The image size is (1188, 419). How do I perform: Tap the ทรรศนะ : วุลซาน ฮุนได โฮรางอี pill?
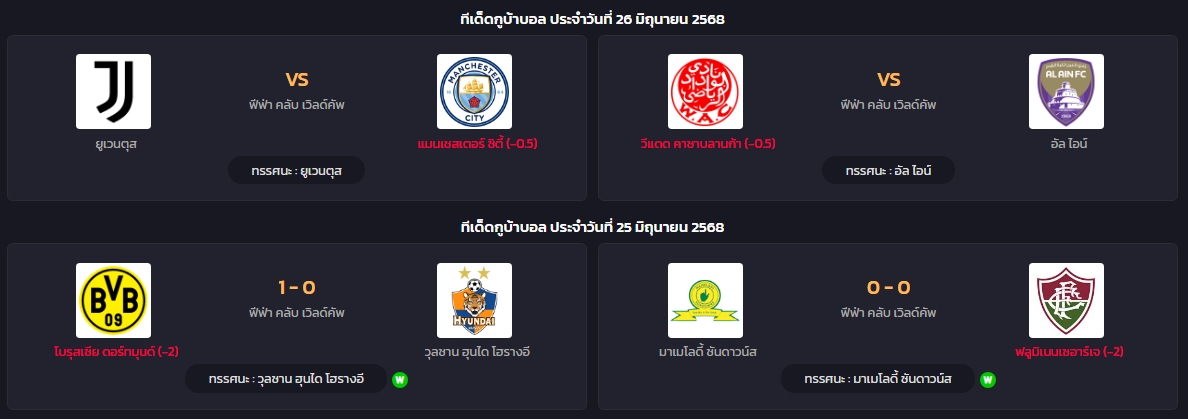286,379
